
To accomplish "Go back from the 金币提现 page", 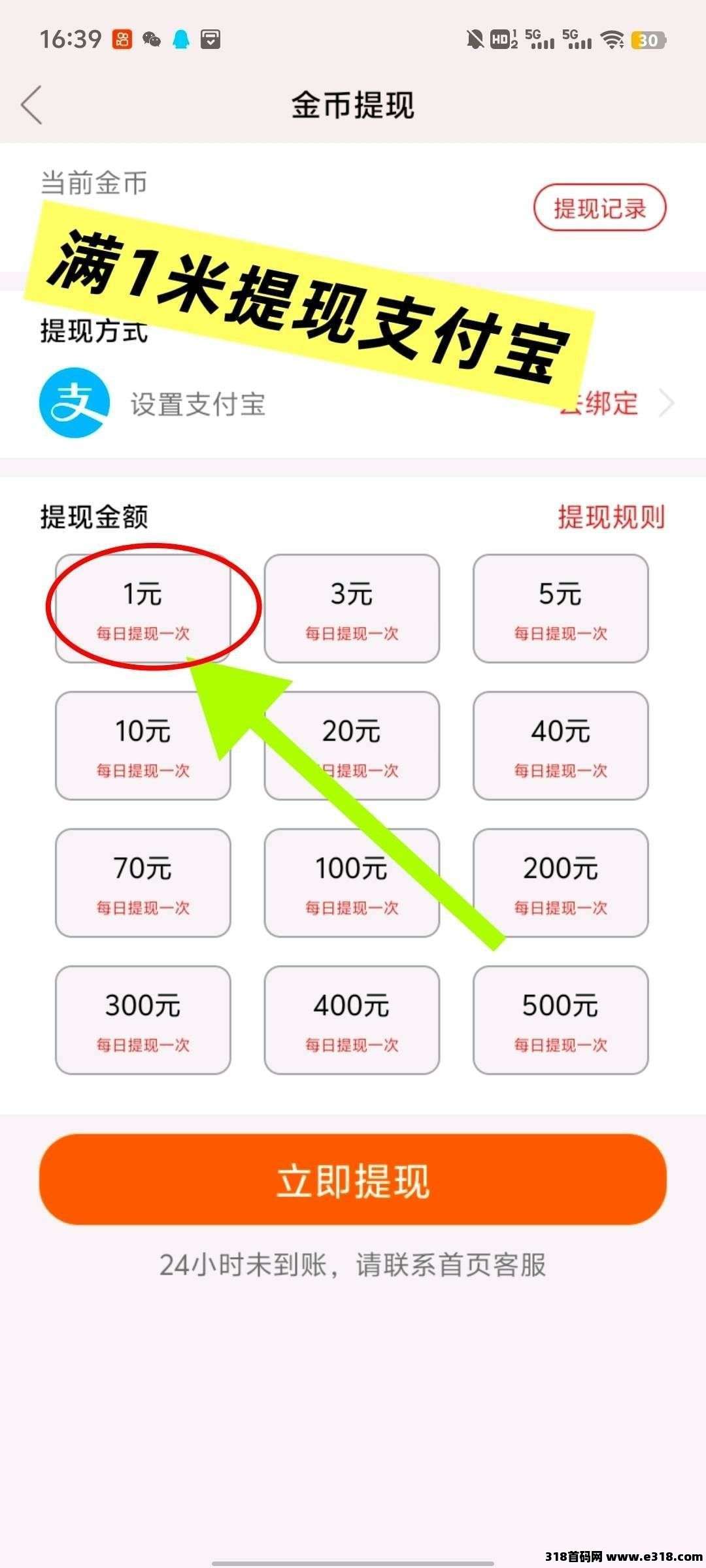I will 31,105.
